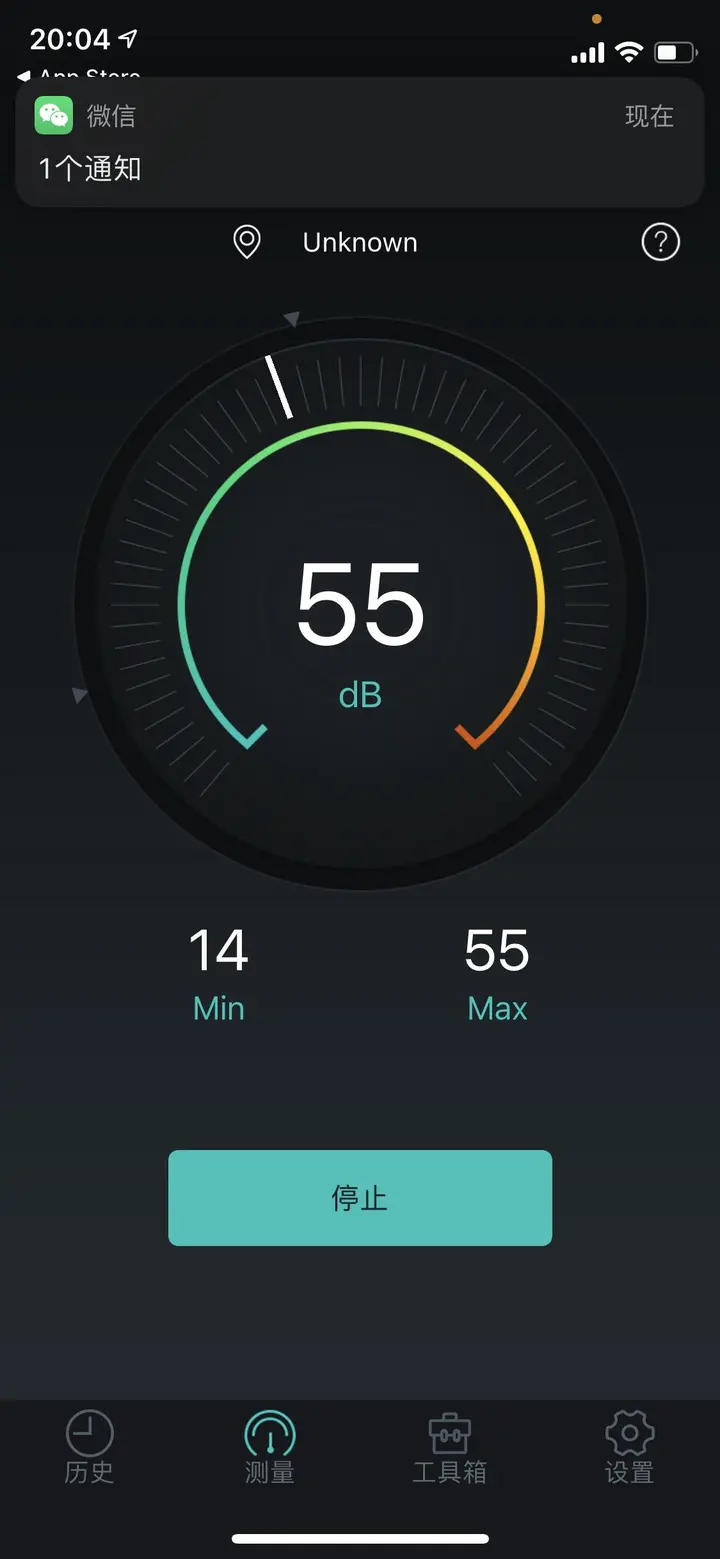This screenshot has height=1559, width=720.
Task: Tap 停止 to stop measuring
Action: 360,1197
